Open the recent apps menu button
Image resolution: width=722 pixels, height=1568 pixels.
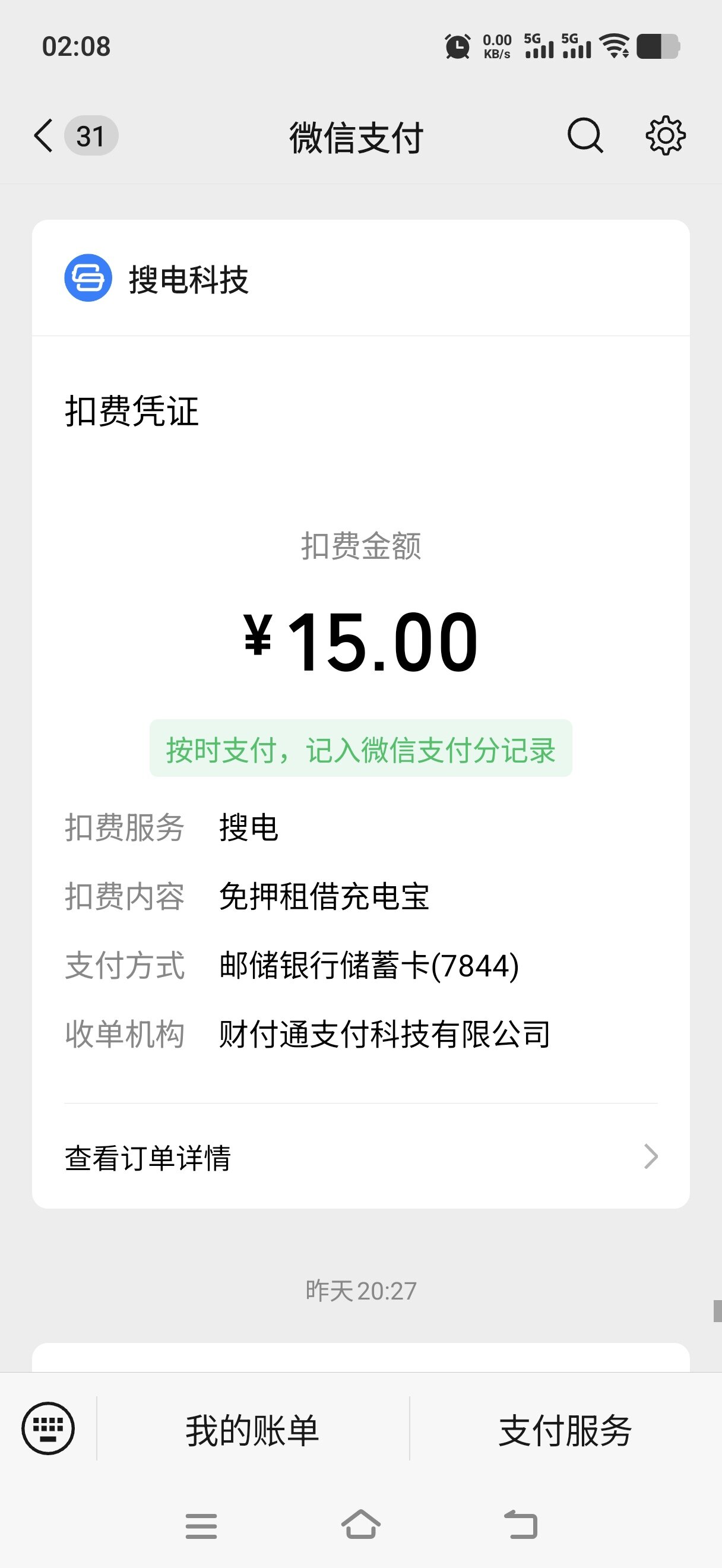click(201, 1525)
